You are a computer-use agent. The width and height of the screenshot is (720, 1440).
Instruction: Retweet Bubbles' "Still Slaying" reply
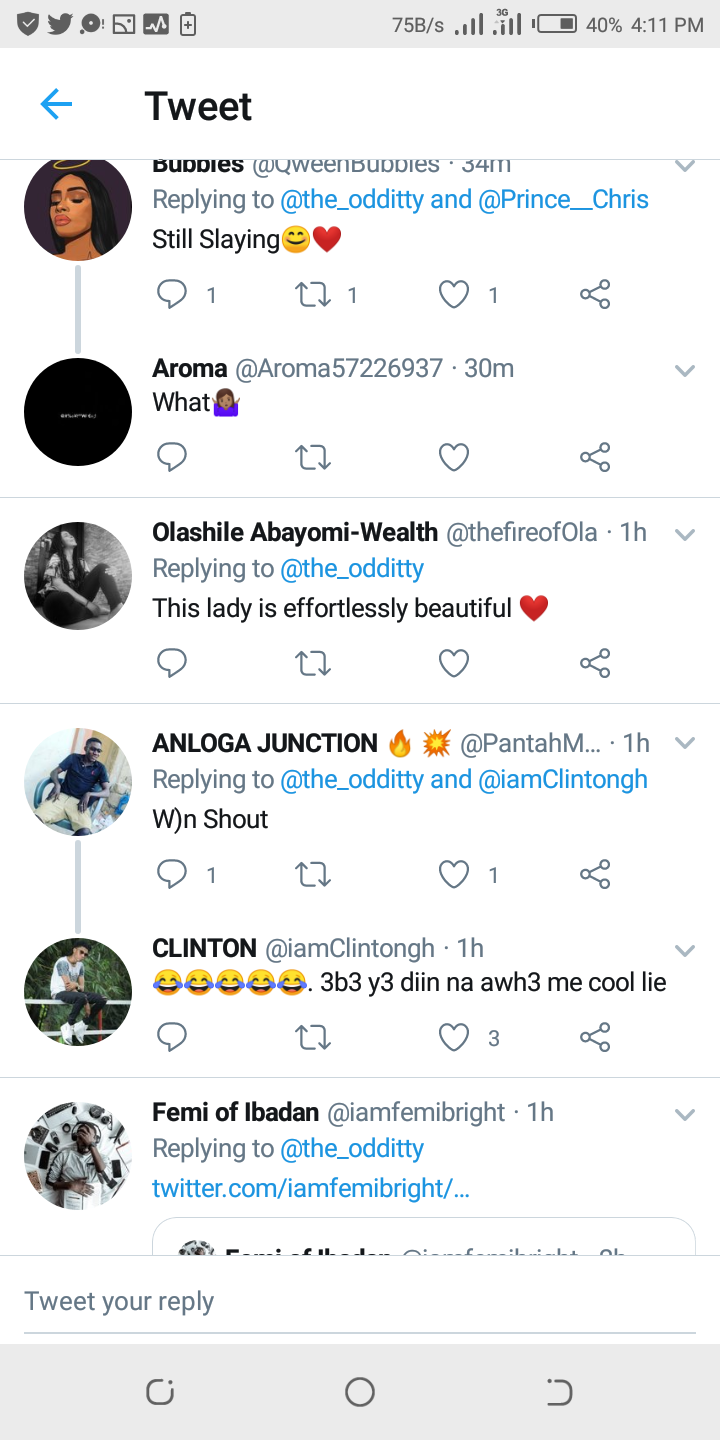coord(313,294)
